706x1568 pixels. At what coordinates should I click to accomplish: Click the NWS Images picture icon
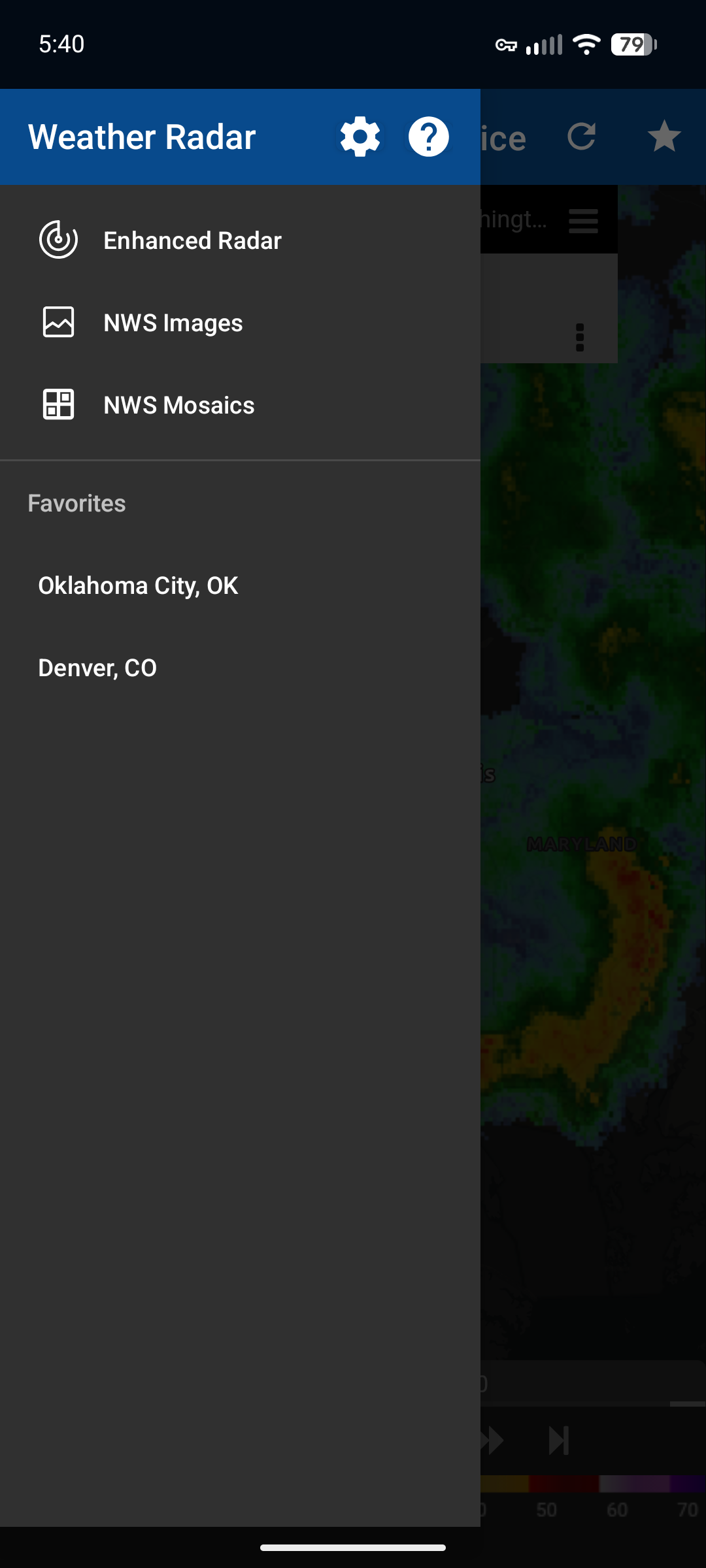click(x=58, y=323)
